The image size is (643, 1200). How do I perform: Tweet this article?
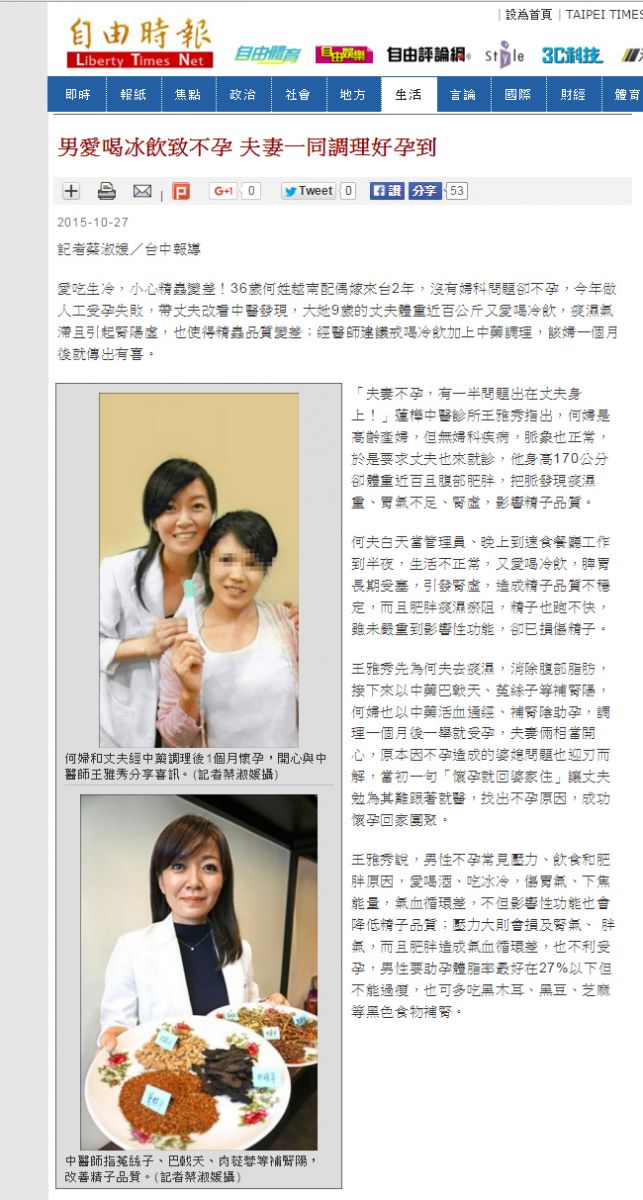click(308, 191)
